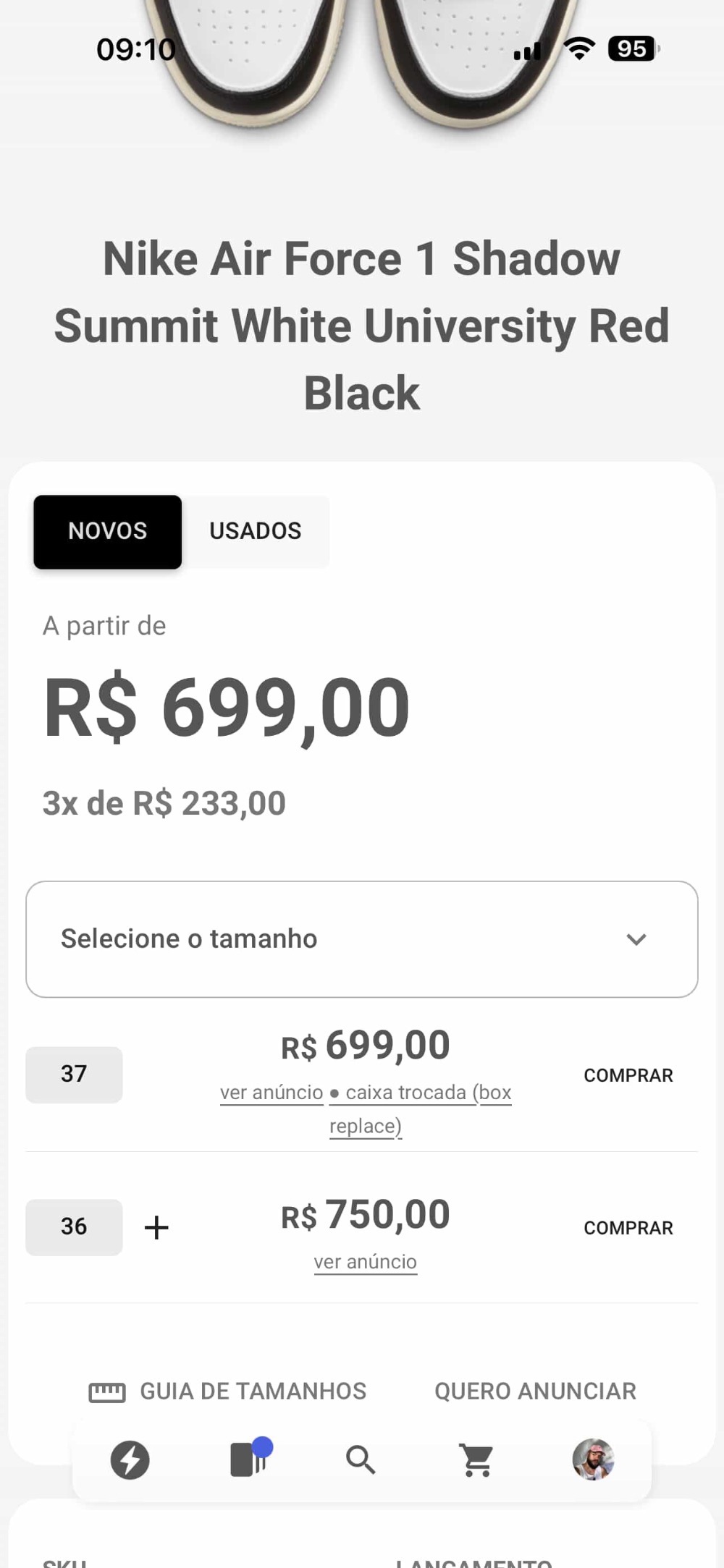The image size is (724, 1568).
Task: Tap QUERO ANUNCIAR
Action: click(x=535, y=1391)
